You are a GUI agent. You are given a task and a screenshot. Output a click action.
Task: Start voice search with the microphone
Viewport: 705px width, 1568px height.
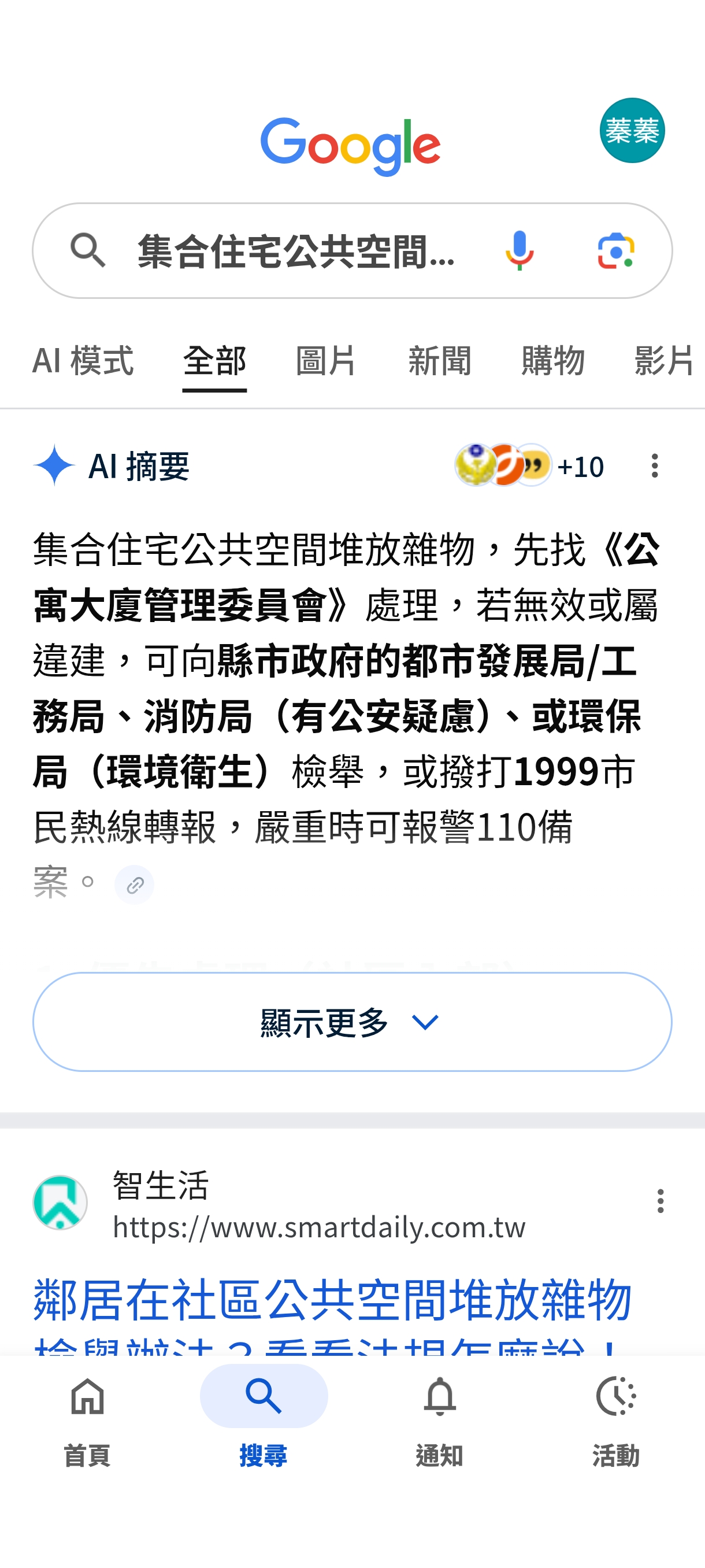tap(519, 251)
